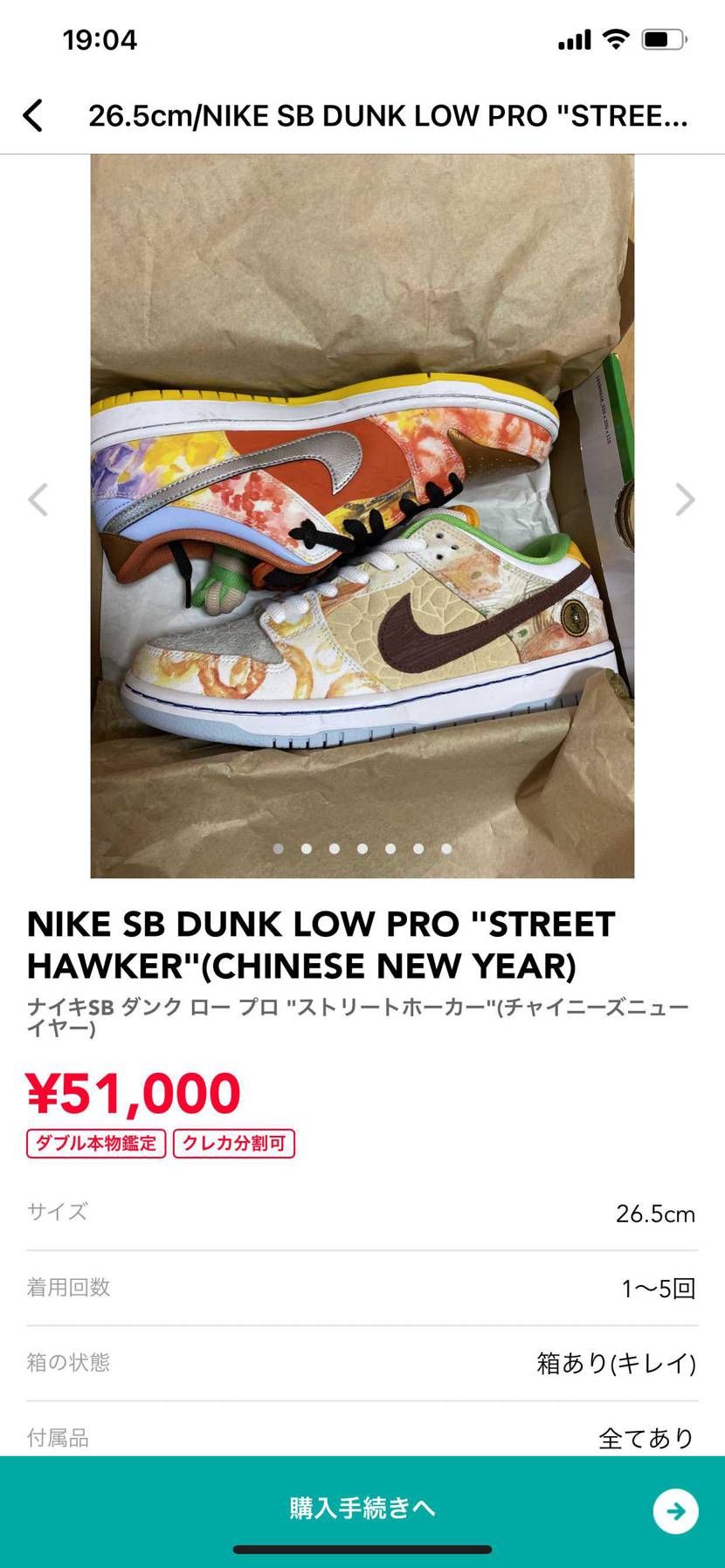Screen dimensions: 725x1568
Task: Show the next product photo
Action: click(x=685, y=500)
